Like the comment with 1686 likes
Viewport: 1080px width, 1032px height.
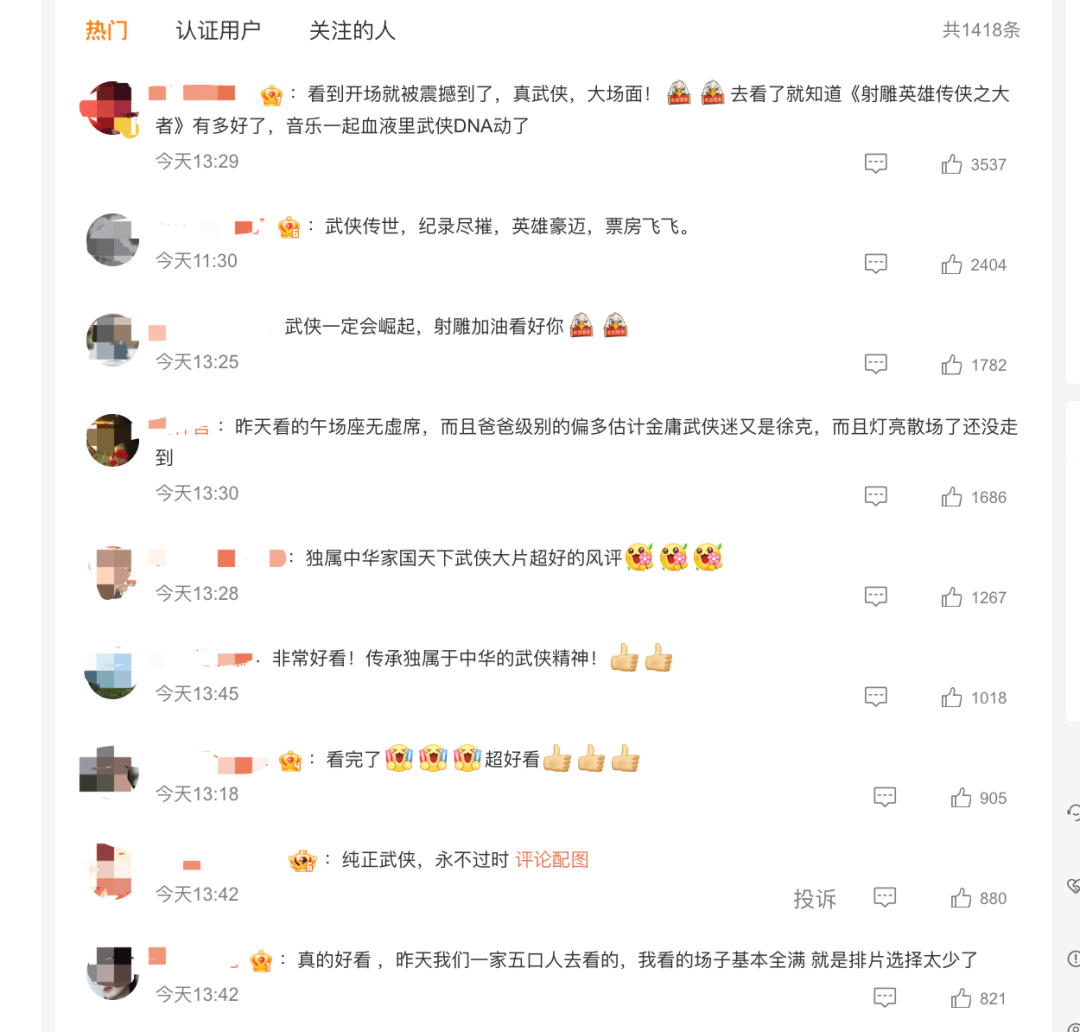click(x=952, y=497)
